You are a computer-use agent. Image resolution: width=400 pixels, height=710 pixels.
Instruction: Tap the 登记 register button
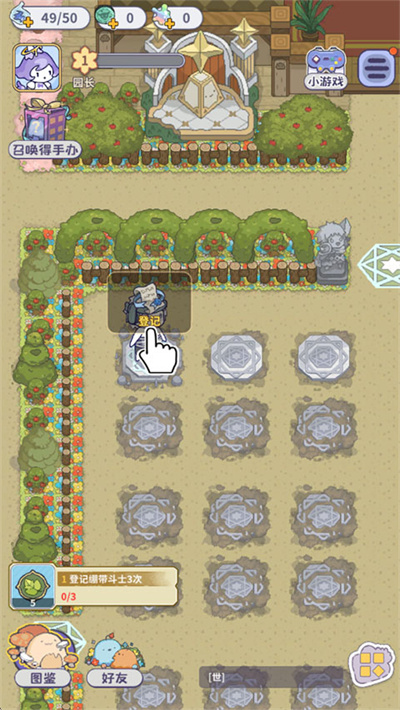(x=149, y=302)
